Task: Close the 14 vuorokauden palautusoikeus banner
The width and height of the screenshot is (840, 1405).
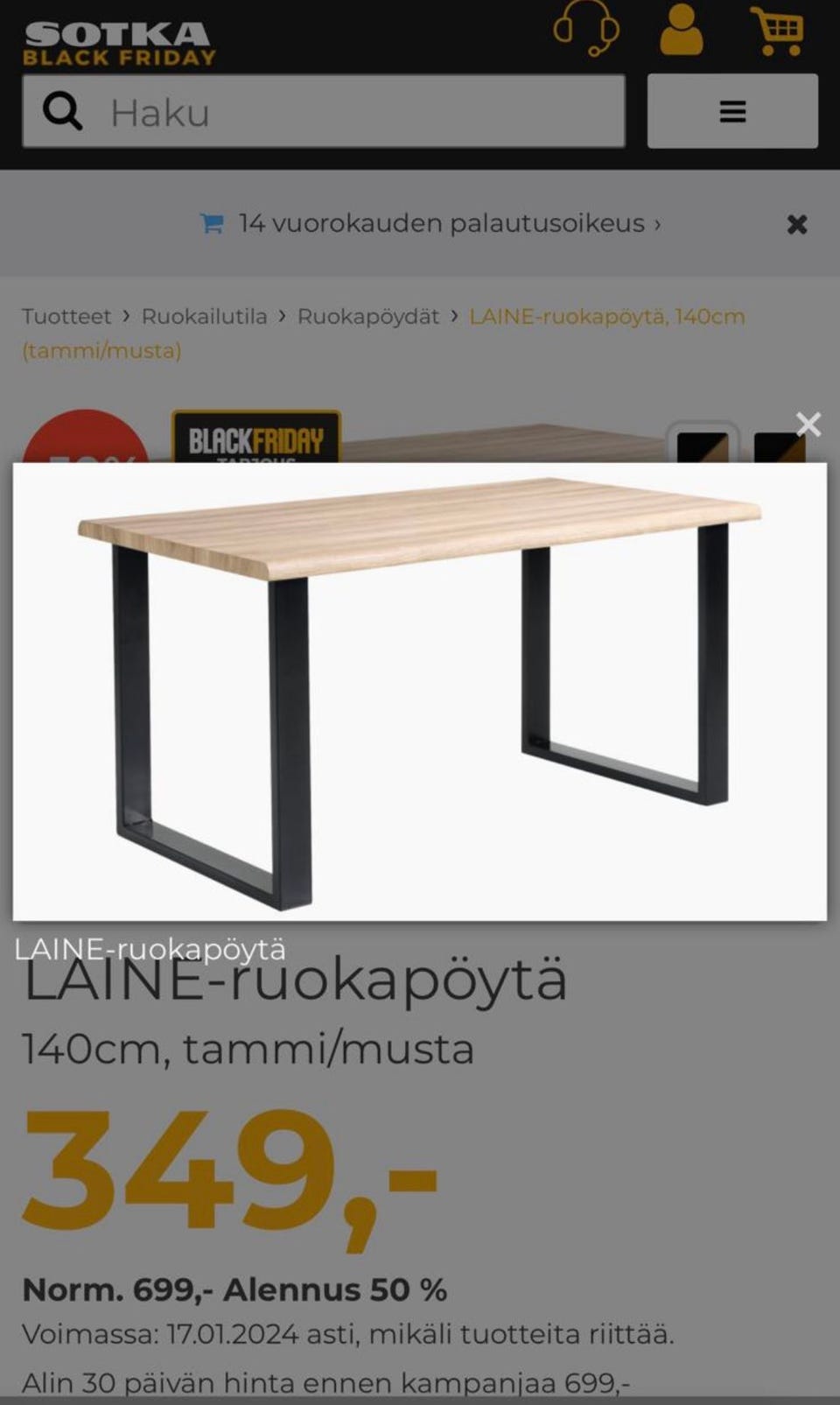Action: [x=796, y=225]
